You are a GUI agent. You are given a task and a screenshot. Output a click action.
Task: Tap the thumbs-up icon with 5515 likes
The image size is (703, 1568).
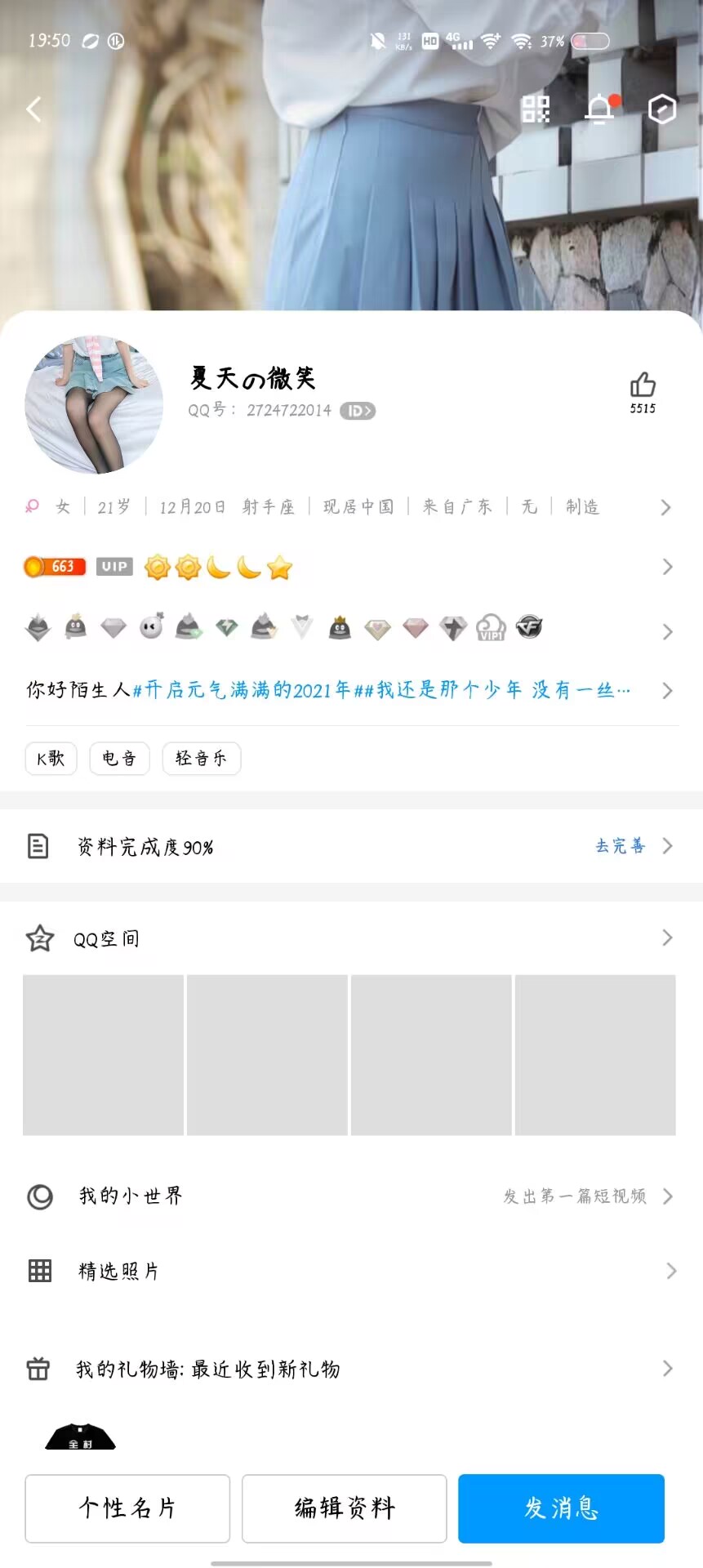pyautogui.click(x=643, y=393)
